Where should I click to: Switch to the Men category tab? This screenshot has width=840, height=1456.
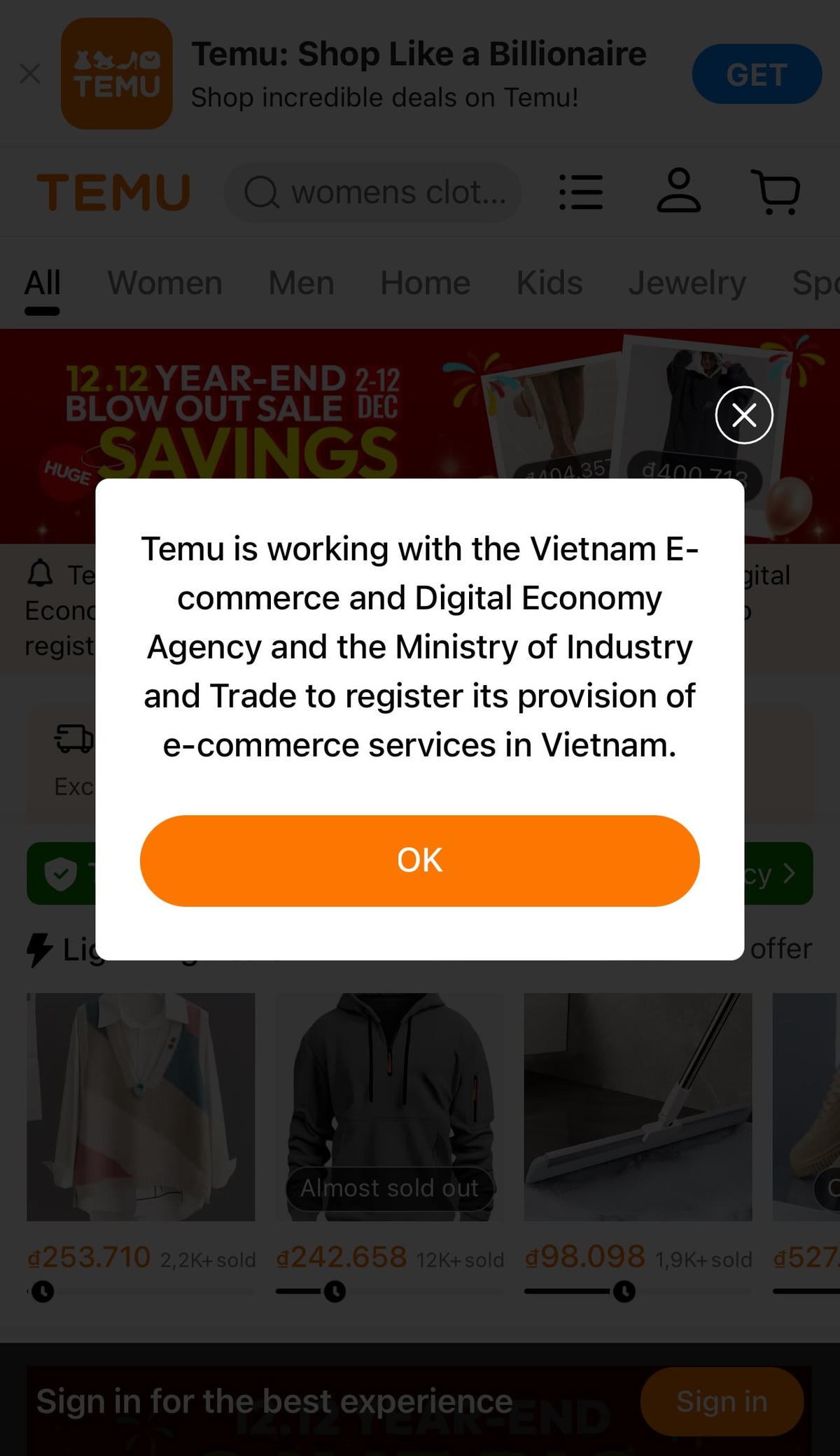coord(301,283)
